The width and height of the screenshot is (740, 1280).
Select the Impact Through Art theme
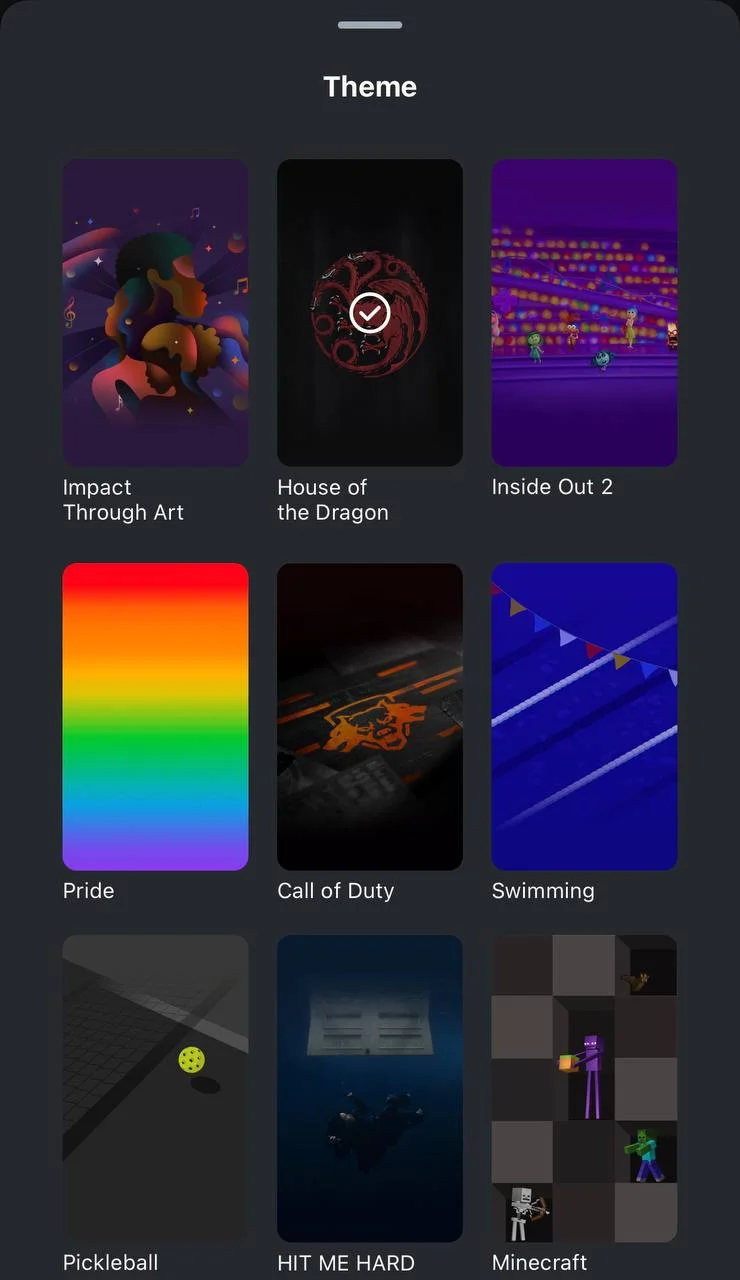pos(155,312)
